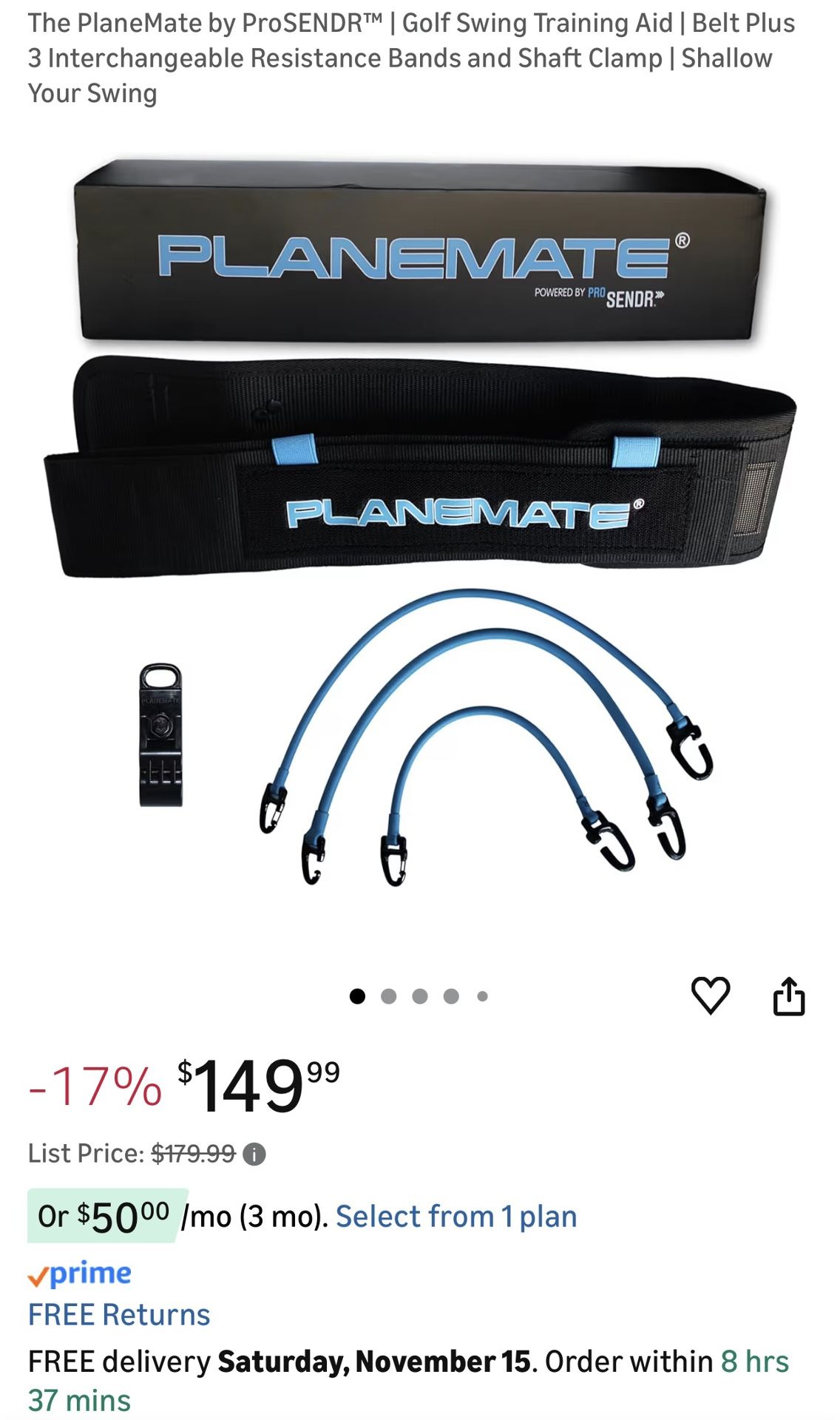The width and height of the screenshot is (840, 1420).
Task: Activate the last carousel dot
Action: [483, 995]
